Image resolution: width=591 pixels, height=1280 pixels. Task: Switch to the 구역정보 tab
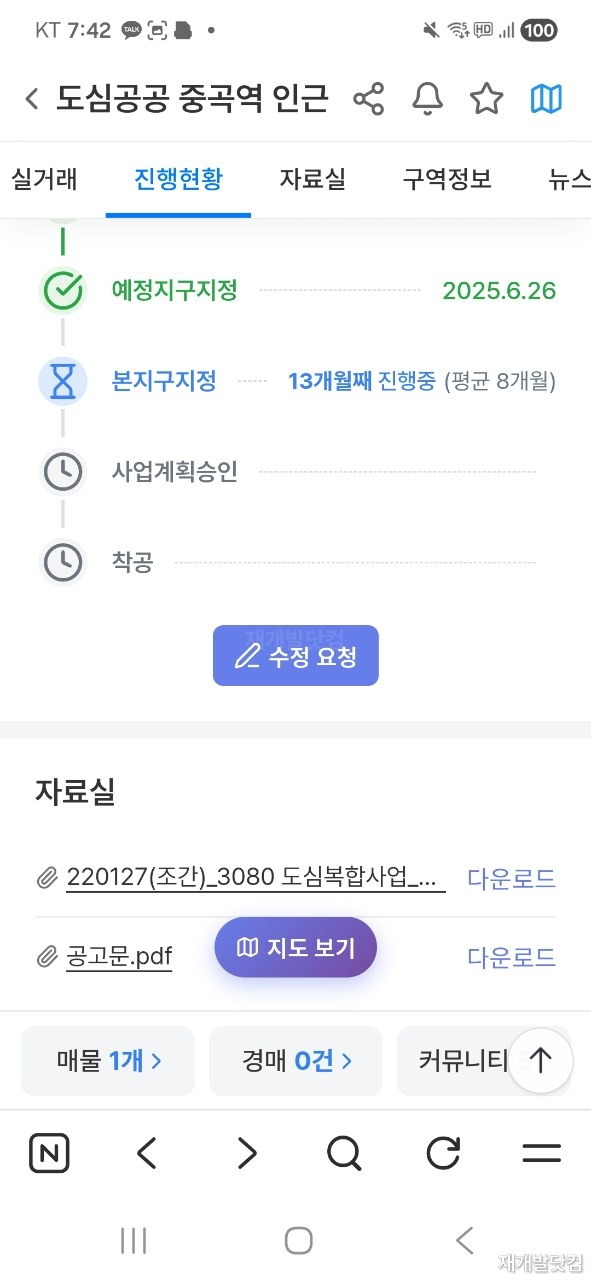tap(447, 180)
